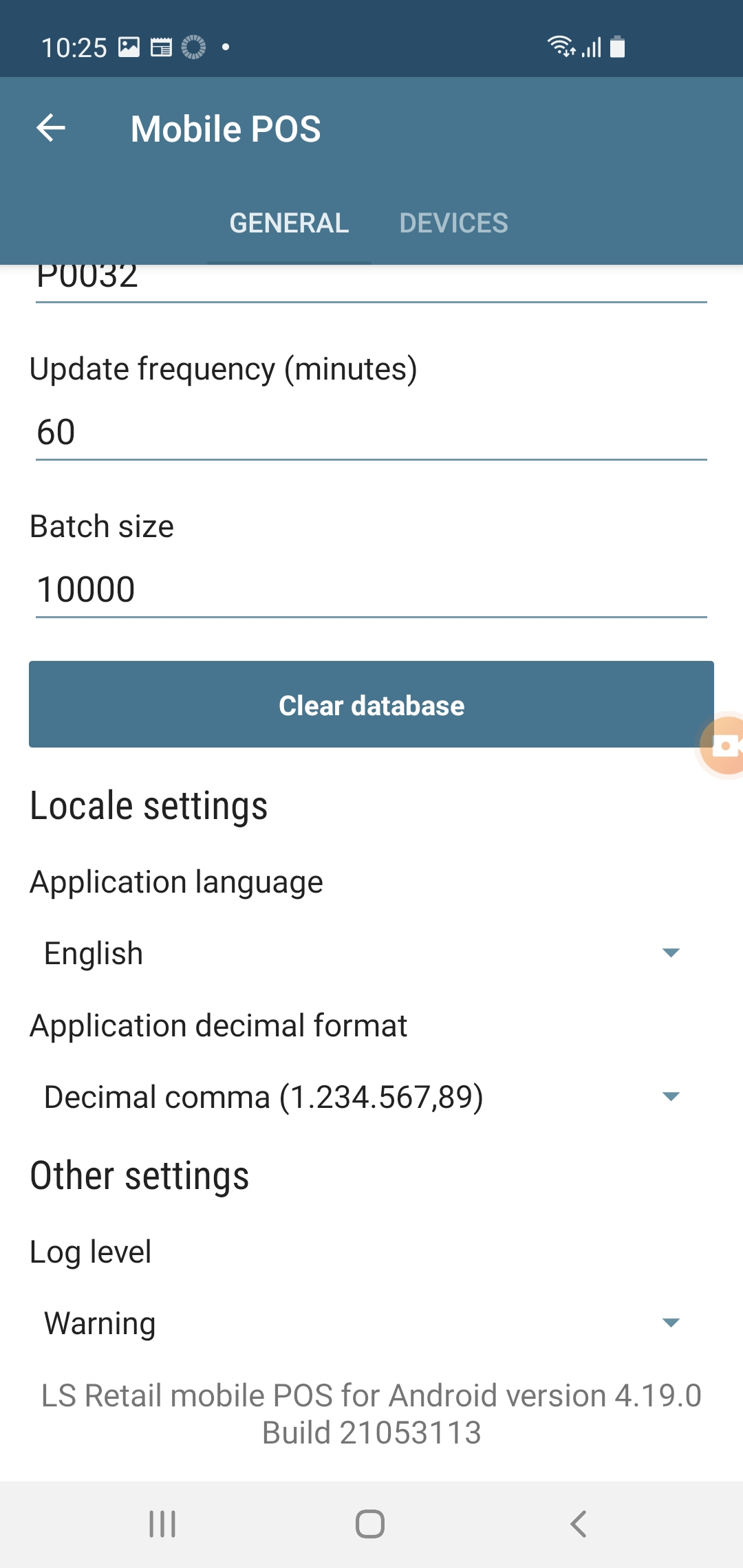The width and height of the screenshot is (743, 1568).
Task: Edit the P0032 text field
Action: [x=371, y=281]
